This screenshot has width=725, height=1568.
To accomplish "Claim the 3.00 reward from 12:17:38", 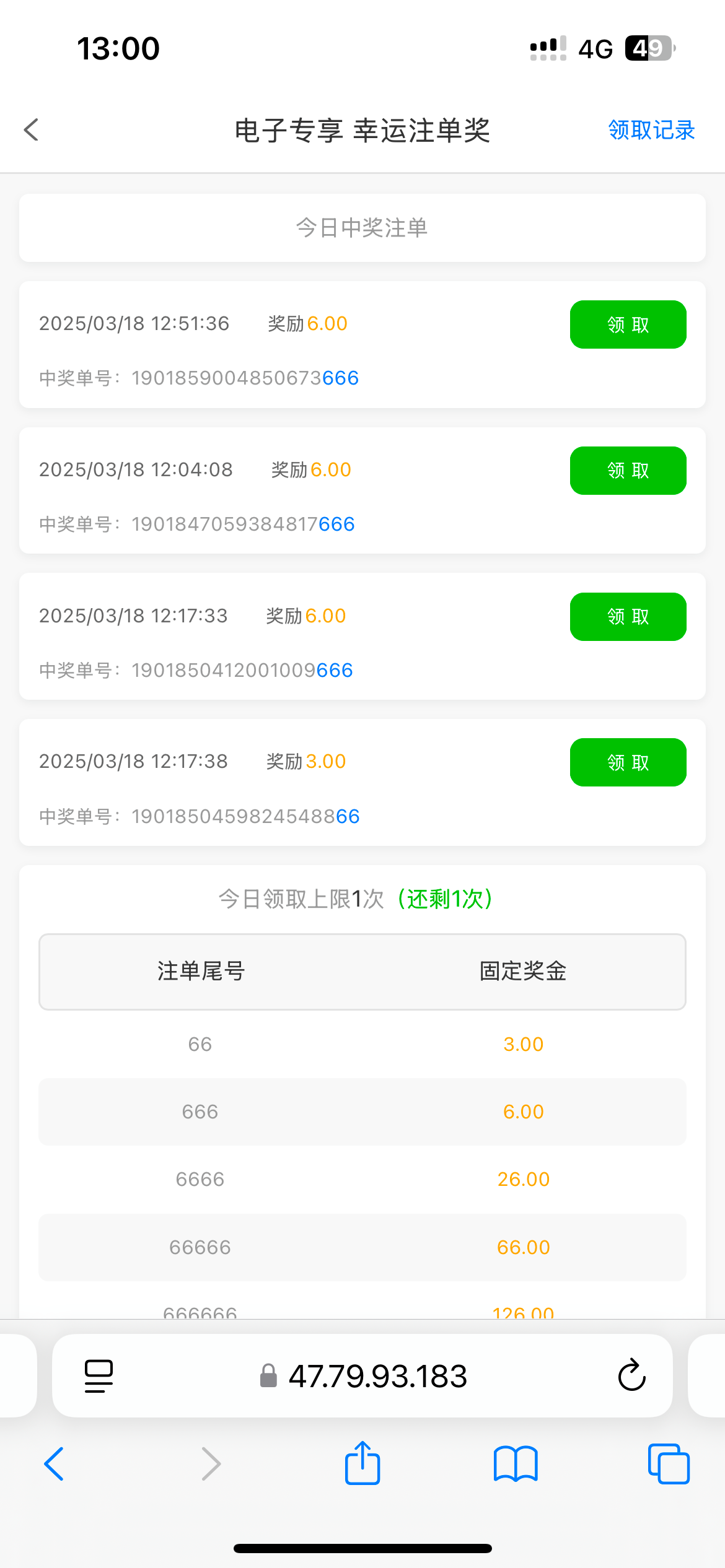I will coord(628,762).
